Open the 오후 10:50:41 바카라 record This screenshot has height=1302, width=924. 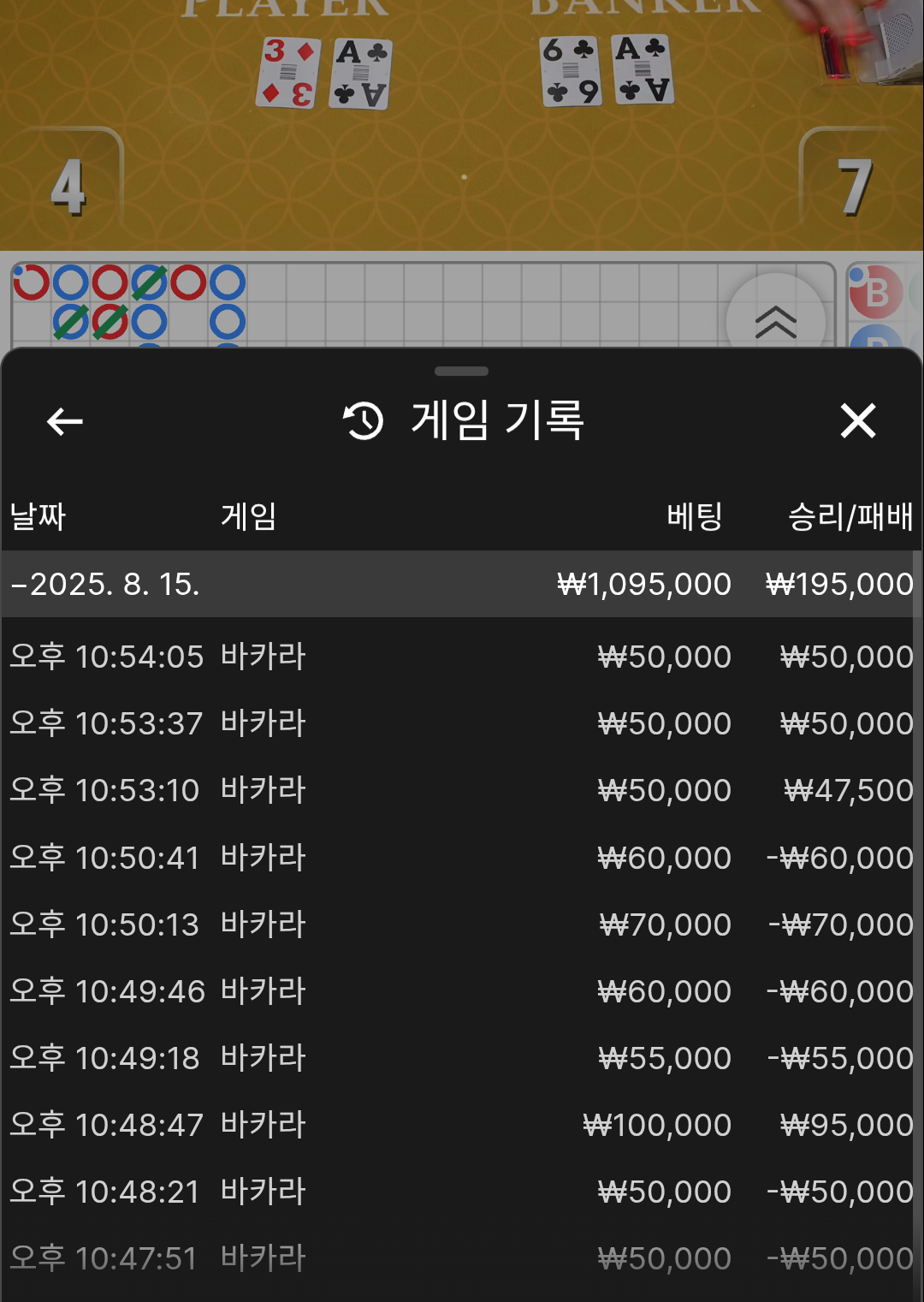pyautogui.click(x=460, y=857)
